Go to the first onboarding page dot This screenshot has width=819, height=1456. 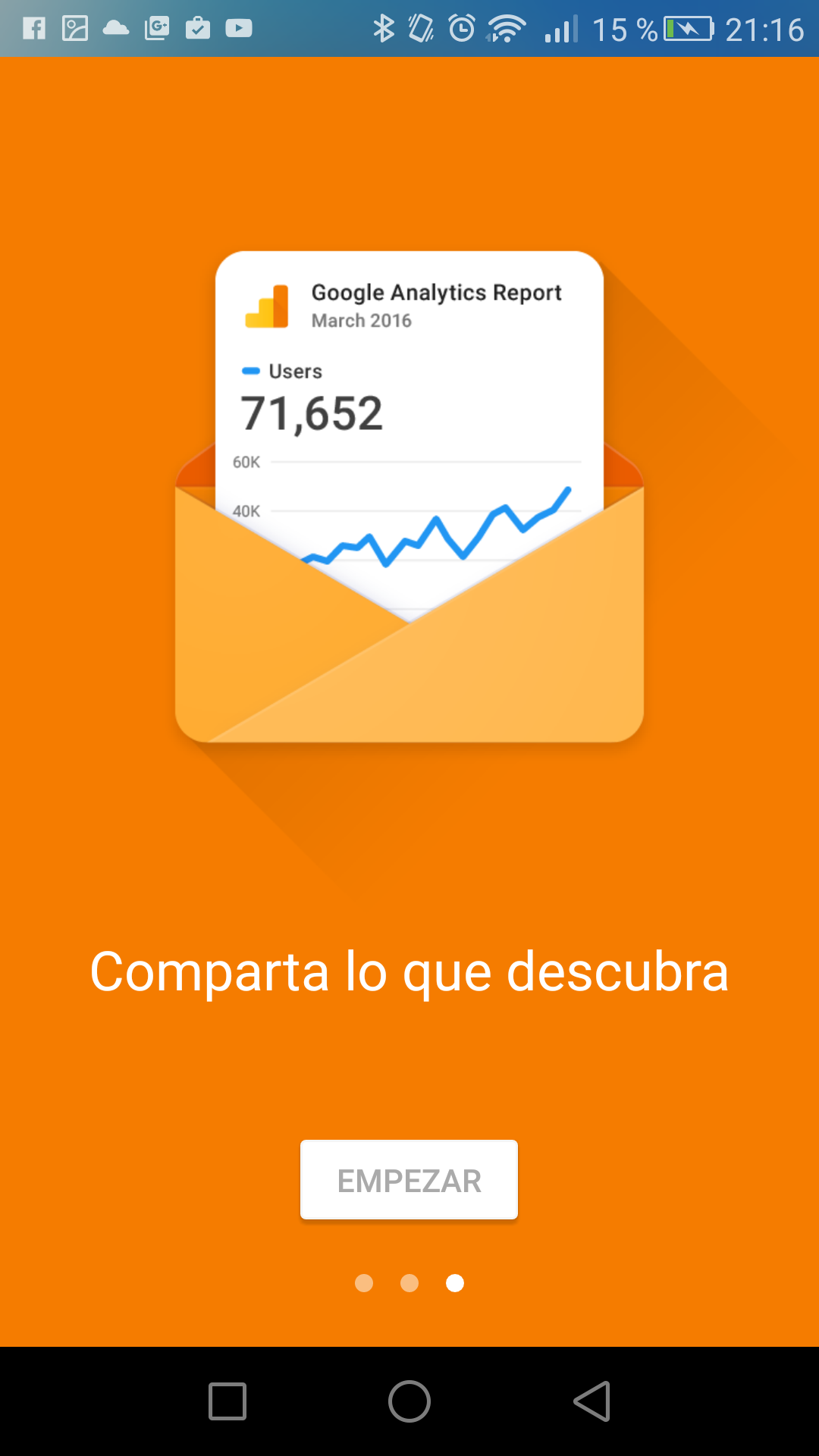(364, 1282)
